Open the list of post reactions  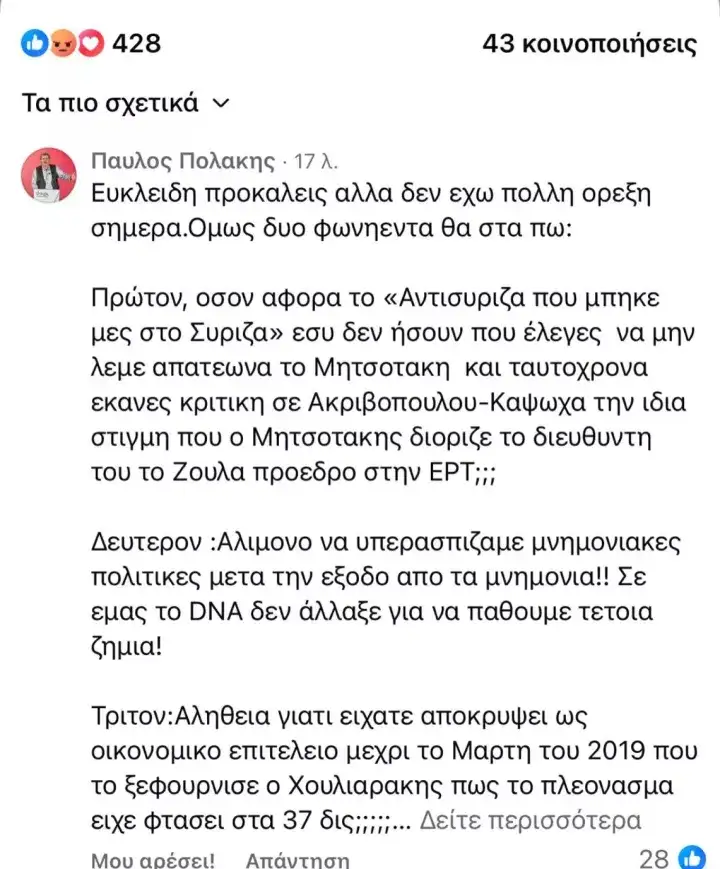point(90,44)
